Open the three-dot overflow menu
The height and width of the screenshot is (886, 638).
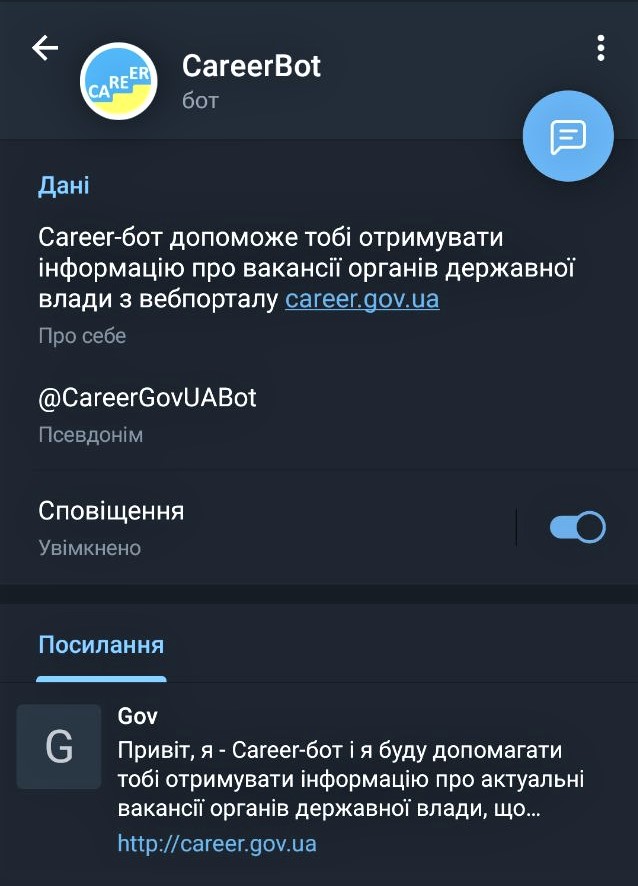pyautogui.click(x=600, y=48)
